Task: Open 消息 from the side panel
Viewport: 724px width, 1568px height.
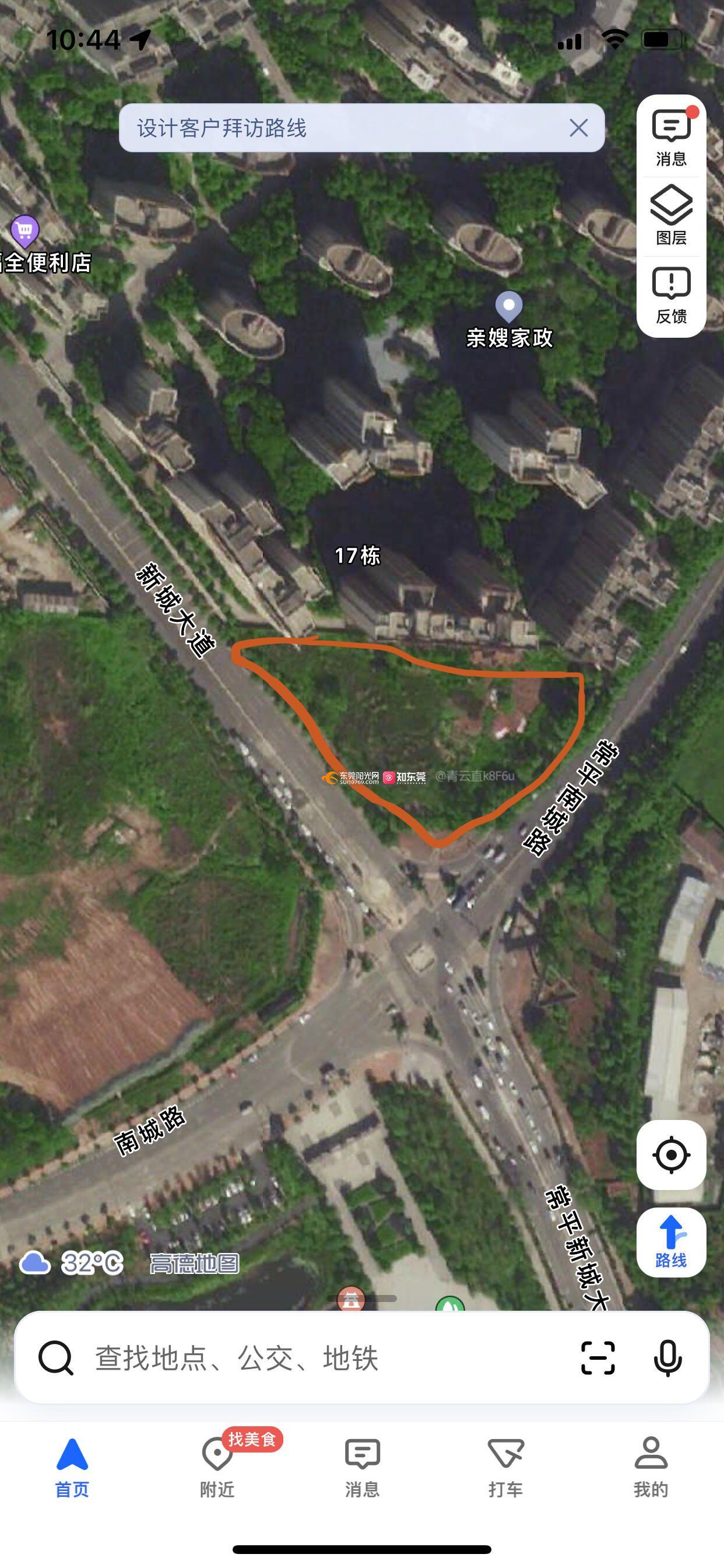Action: [671, 138]
